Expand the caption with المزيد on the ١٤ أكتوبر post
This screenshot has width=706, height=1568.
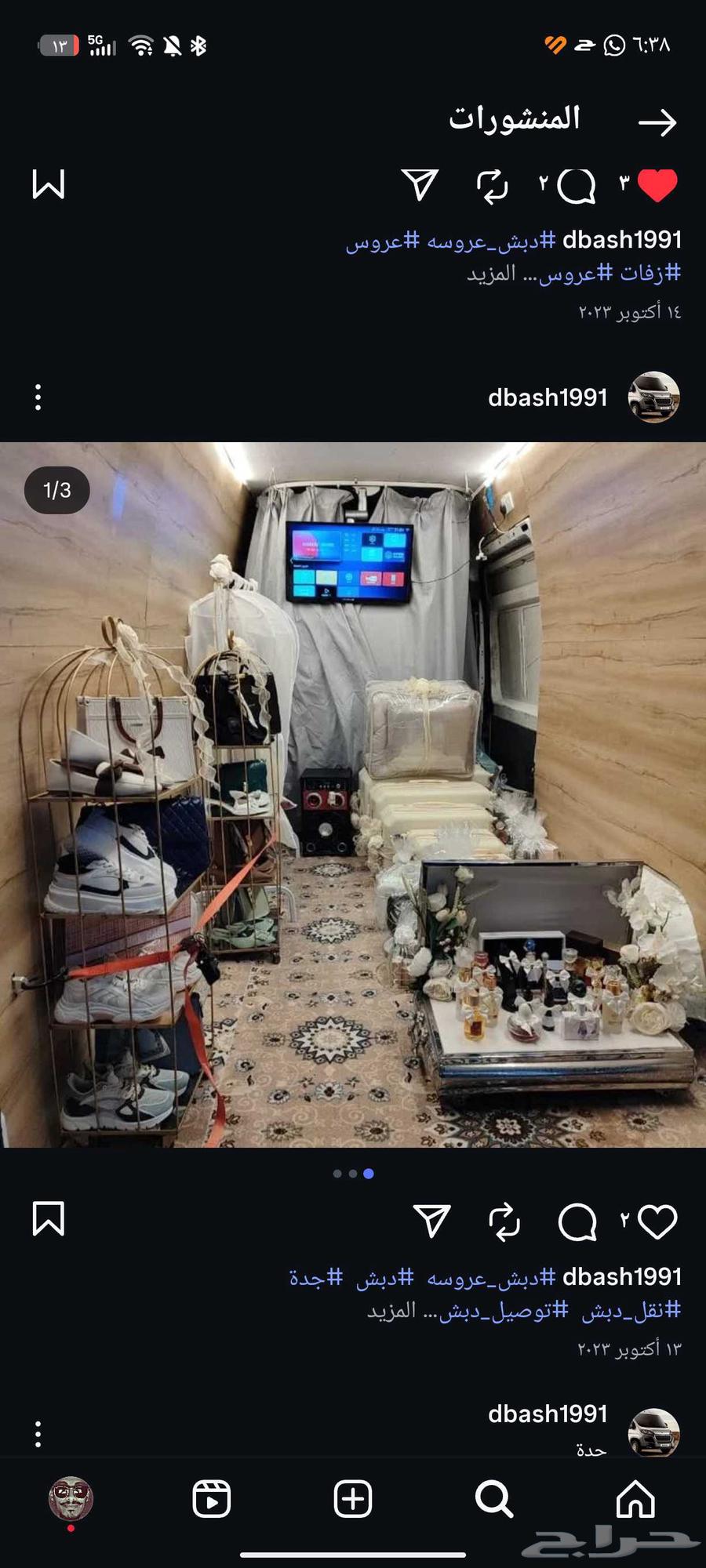491,274
